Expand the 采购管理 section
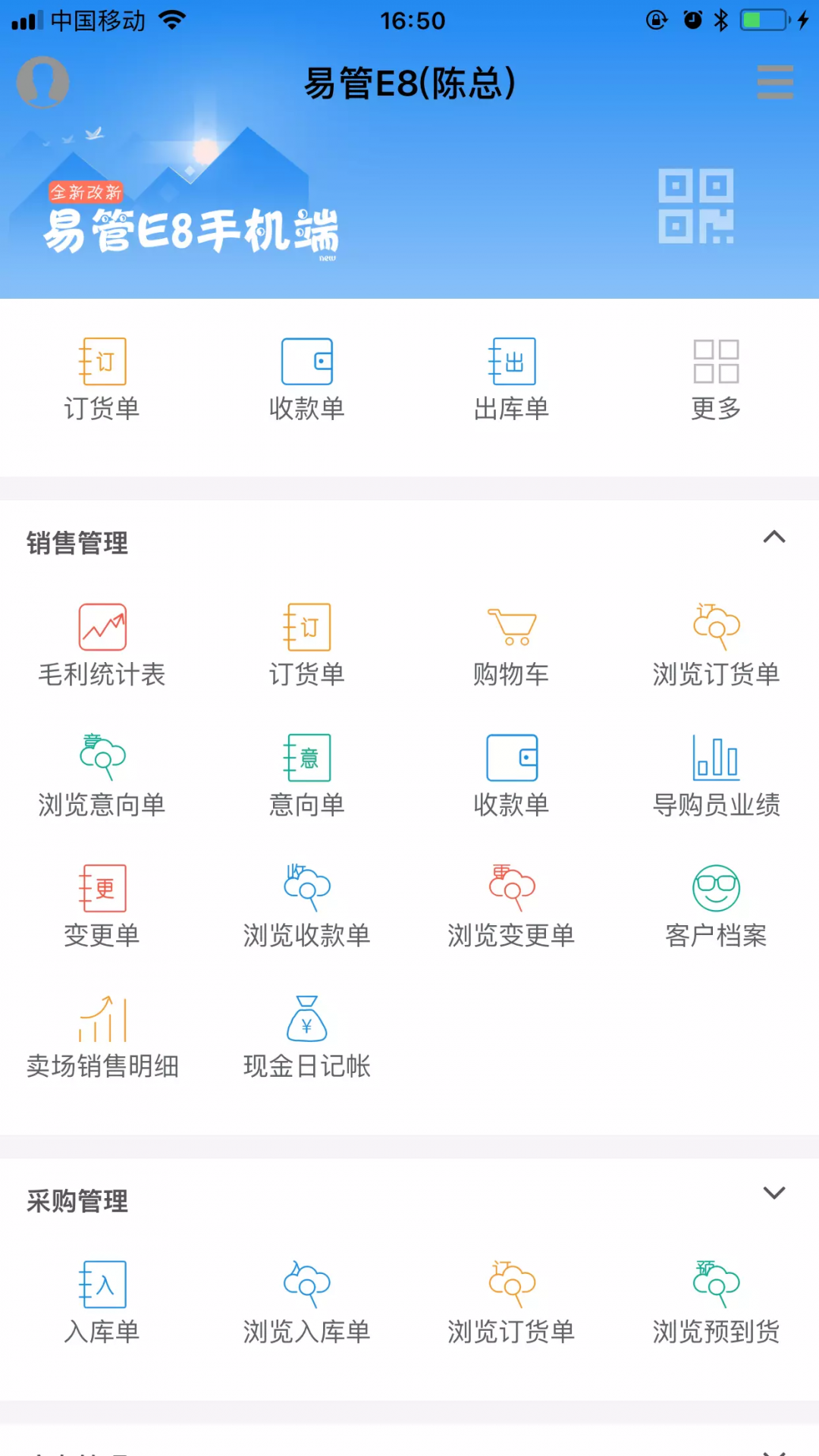 [x=775, y=1192]
